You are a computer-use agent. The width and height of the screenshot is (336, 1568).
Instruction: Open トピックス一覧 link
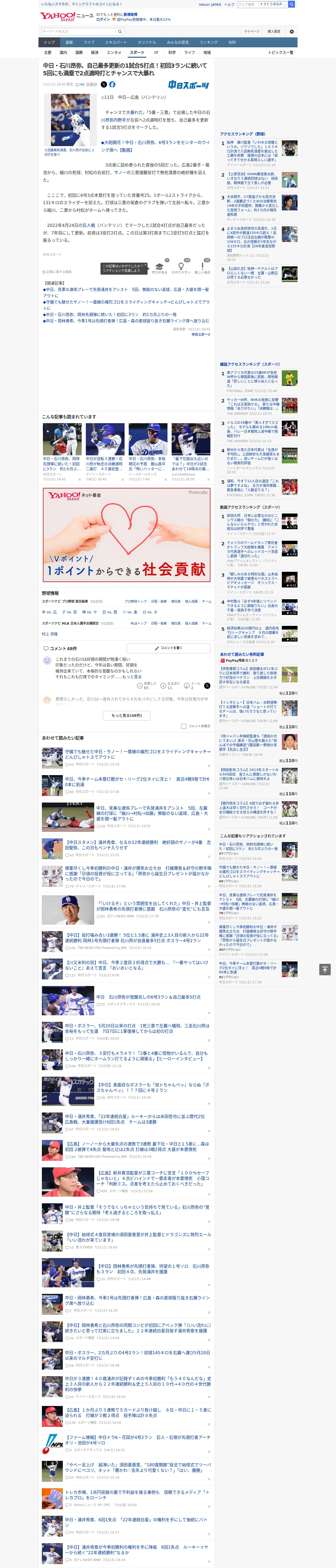click(281, 52)
